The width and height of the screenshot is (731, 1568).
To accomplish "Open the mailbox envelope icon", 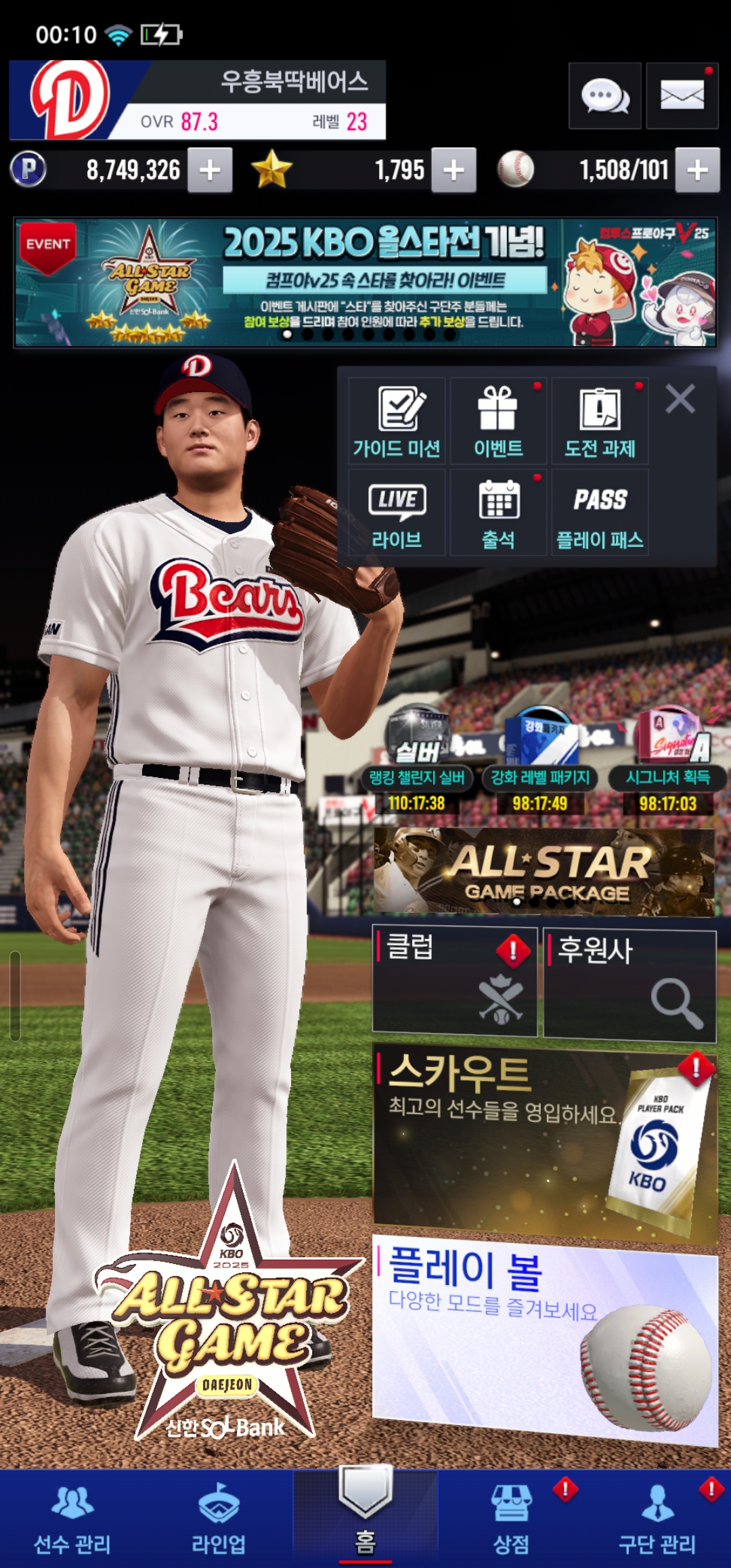I will pyautogui.click(x=682, y=96).
